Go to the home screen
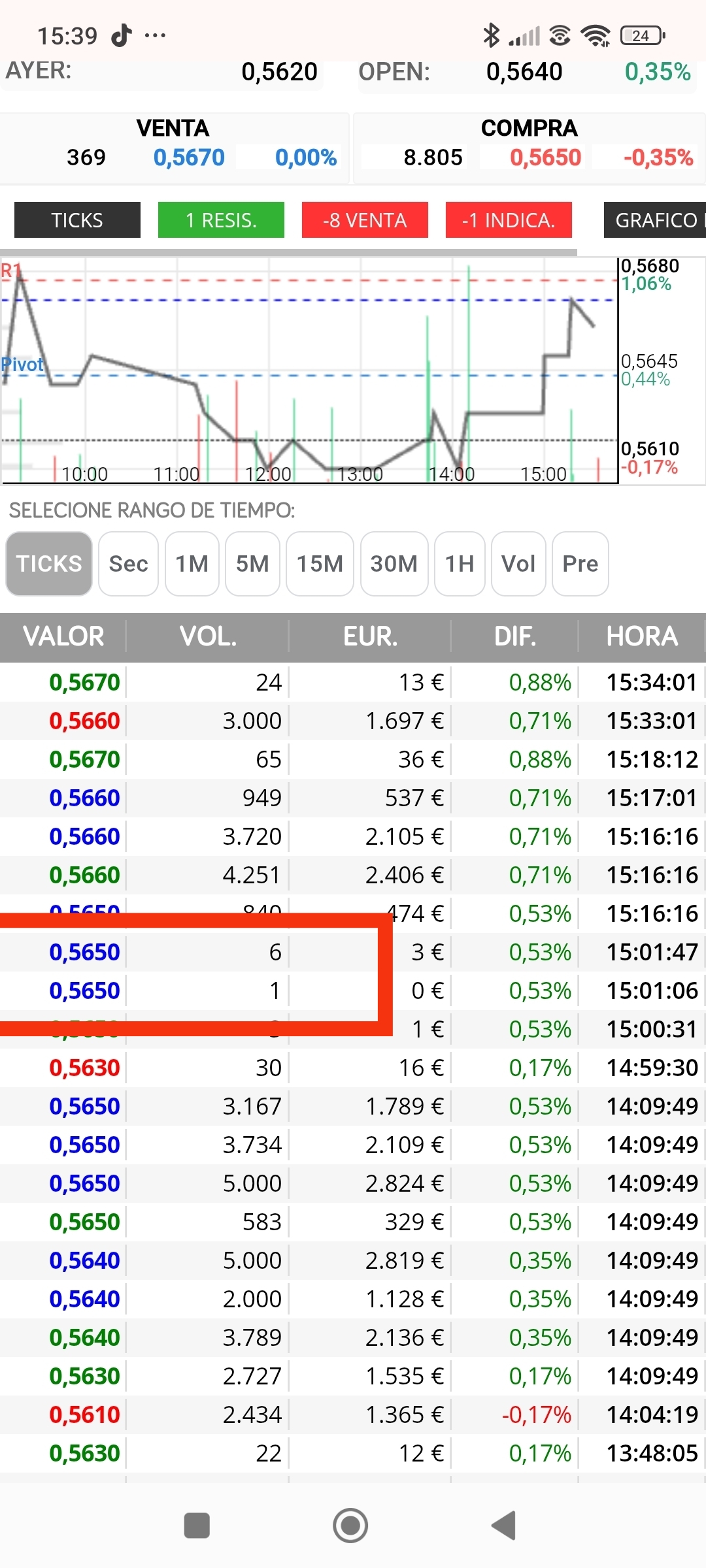706x1568 pixels. click(350, 1526)
